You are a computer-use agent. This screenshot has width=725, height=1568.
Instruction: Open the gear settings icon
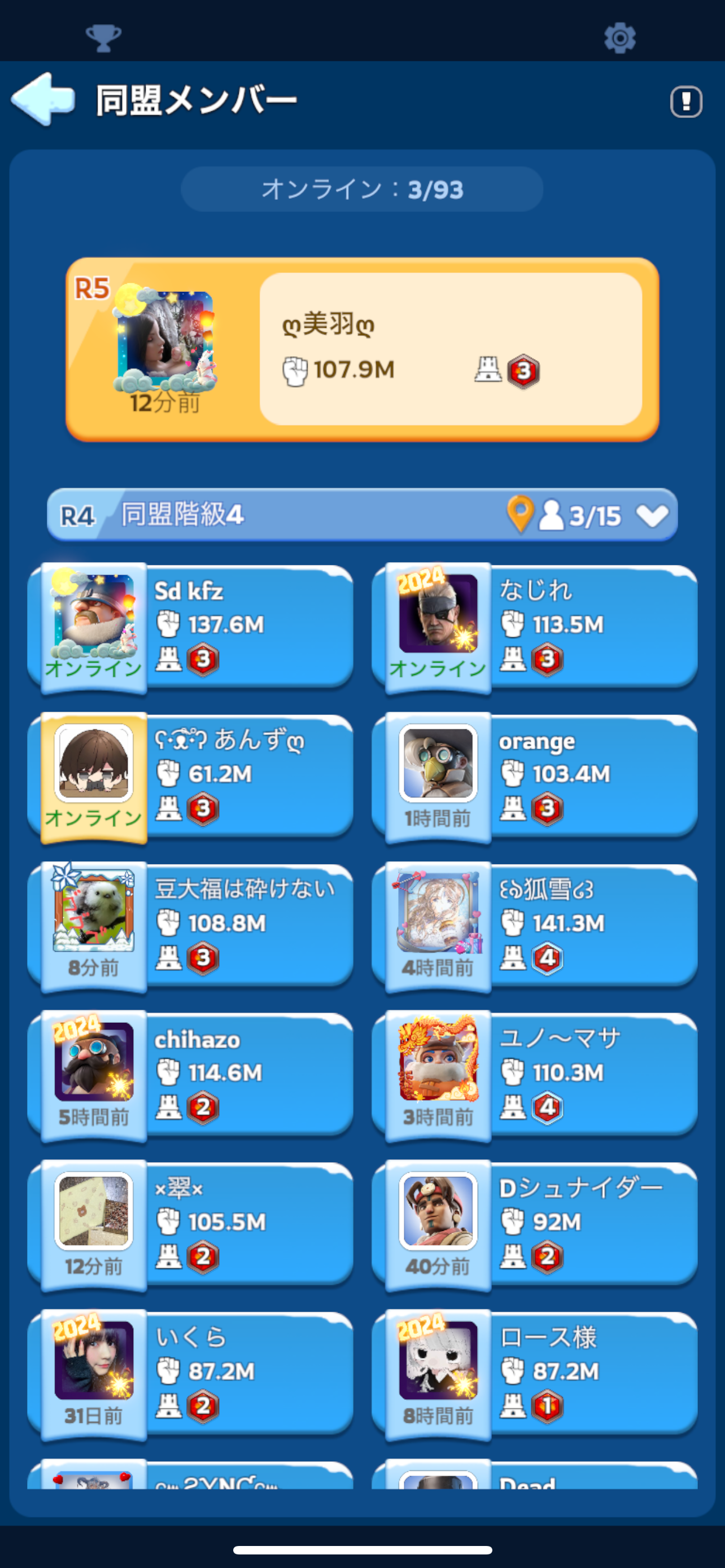coord(619,38)
